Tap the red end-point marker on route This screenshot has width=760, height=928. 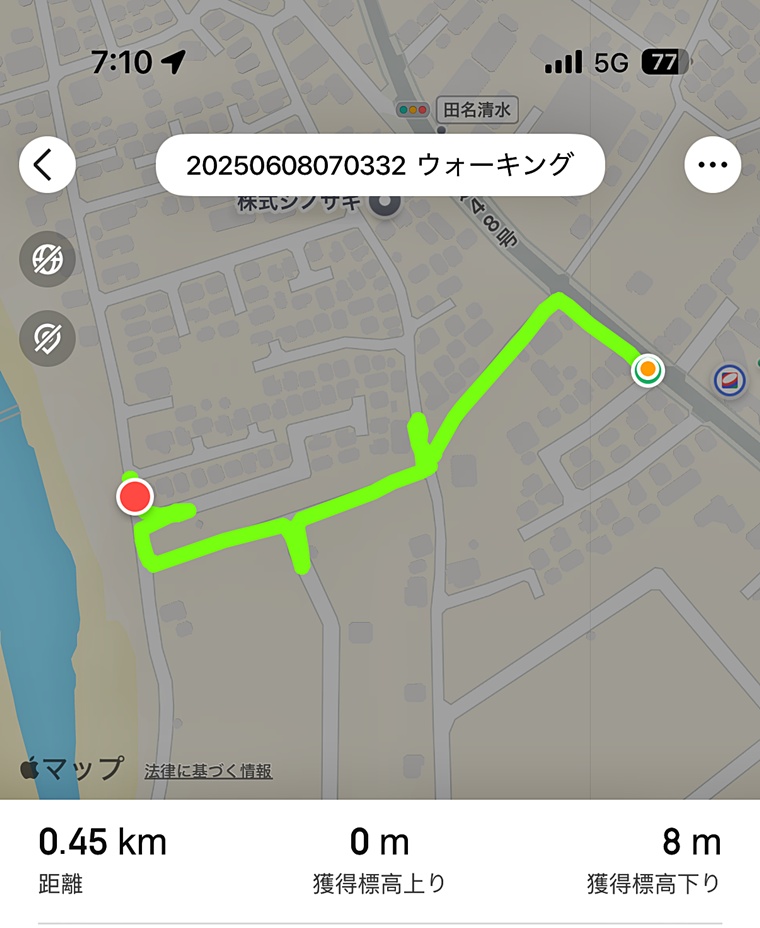click(134, 497)
